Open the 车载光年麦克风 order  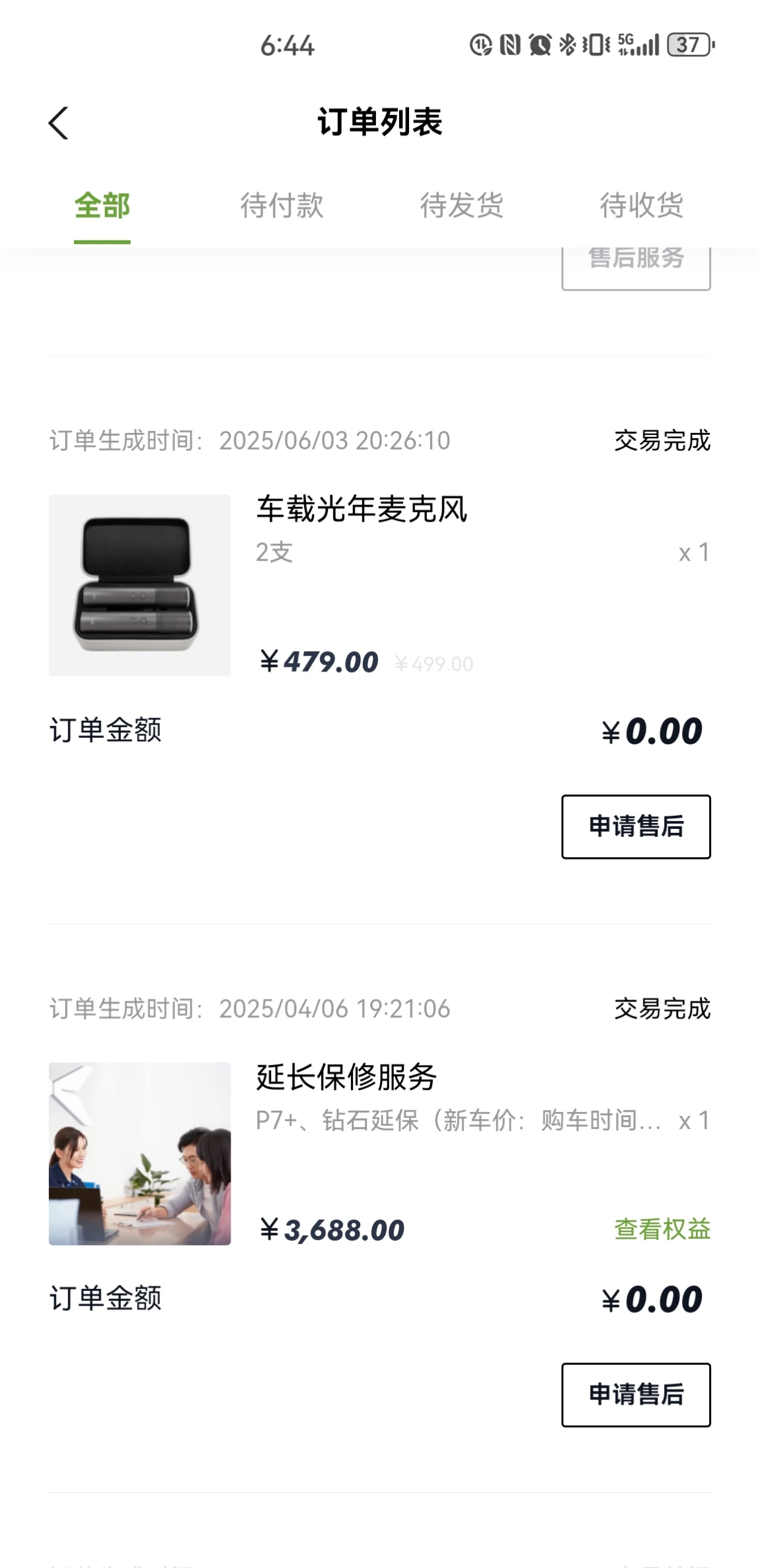click(379, 585)
